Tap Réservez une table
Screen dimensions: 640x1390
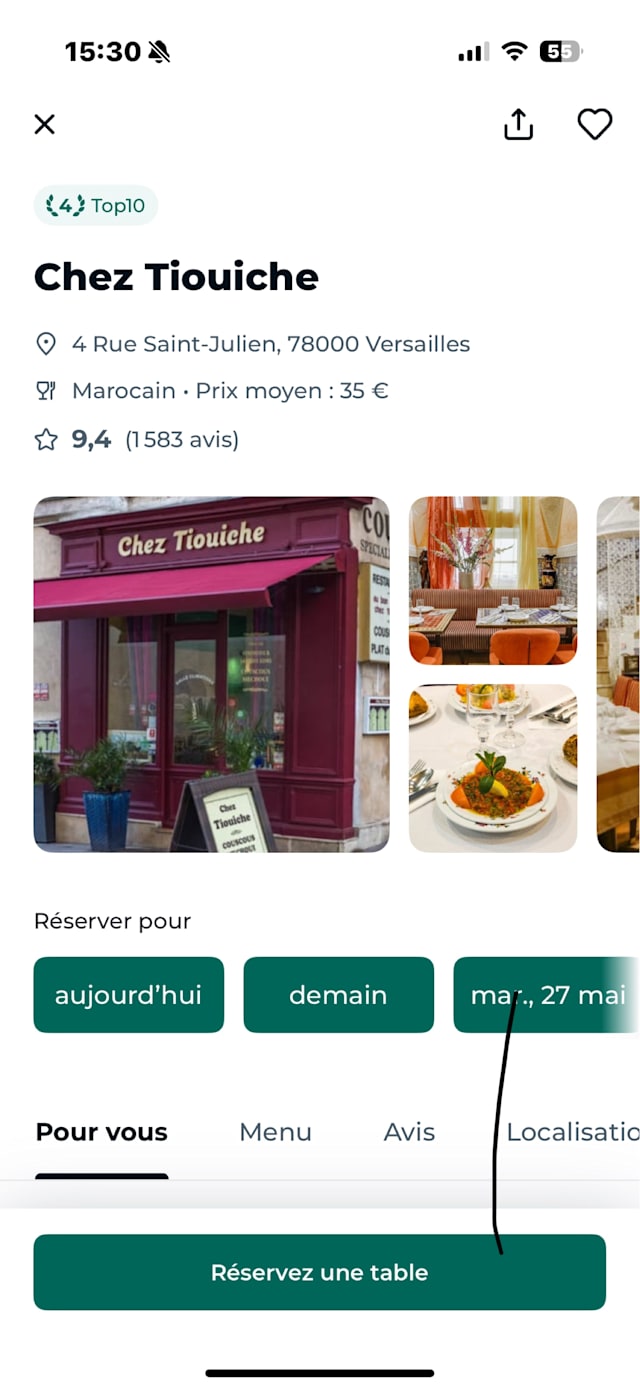point(320,1272)
